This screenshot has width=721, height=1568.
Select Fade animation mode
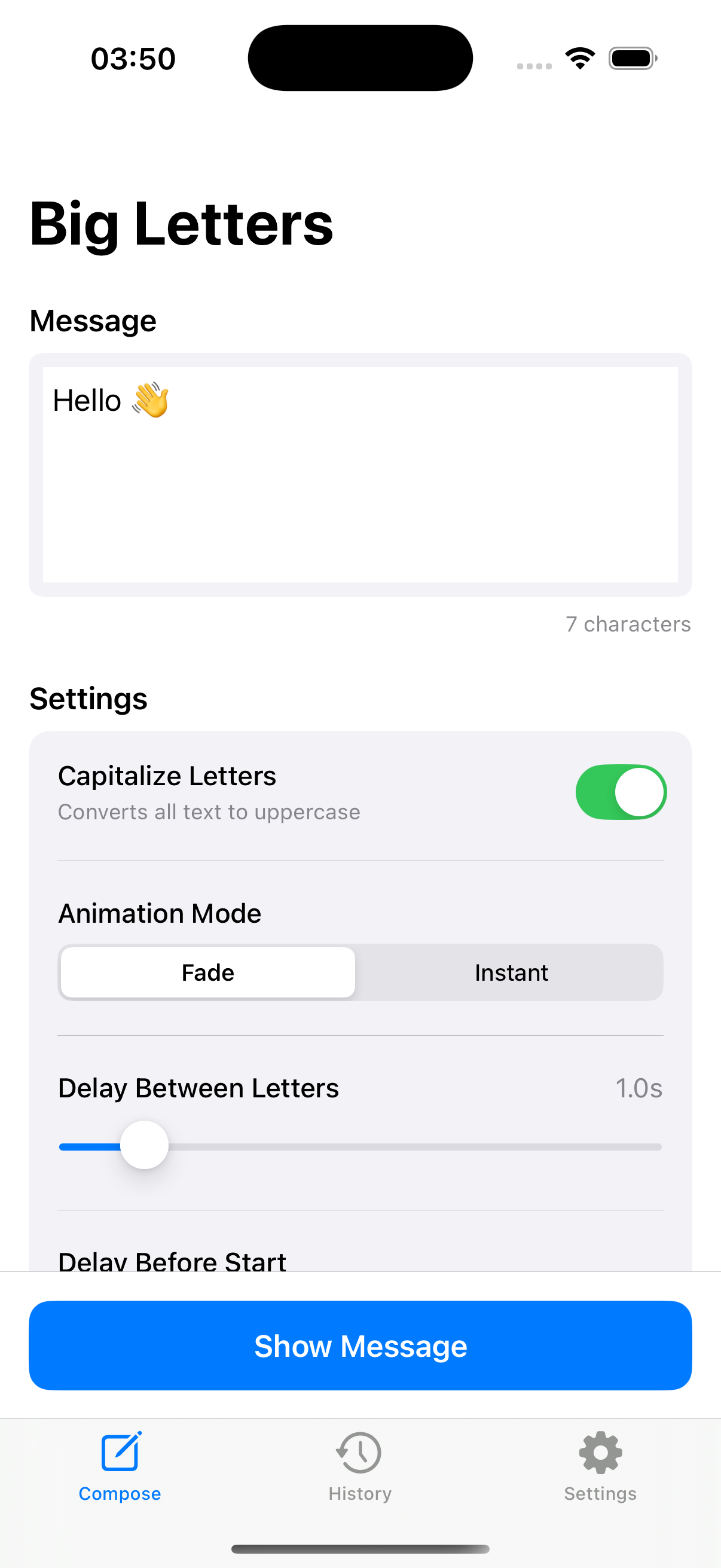207,972
